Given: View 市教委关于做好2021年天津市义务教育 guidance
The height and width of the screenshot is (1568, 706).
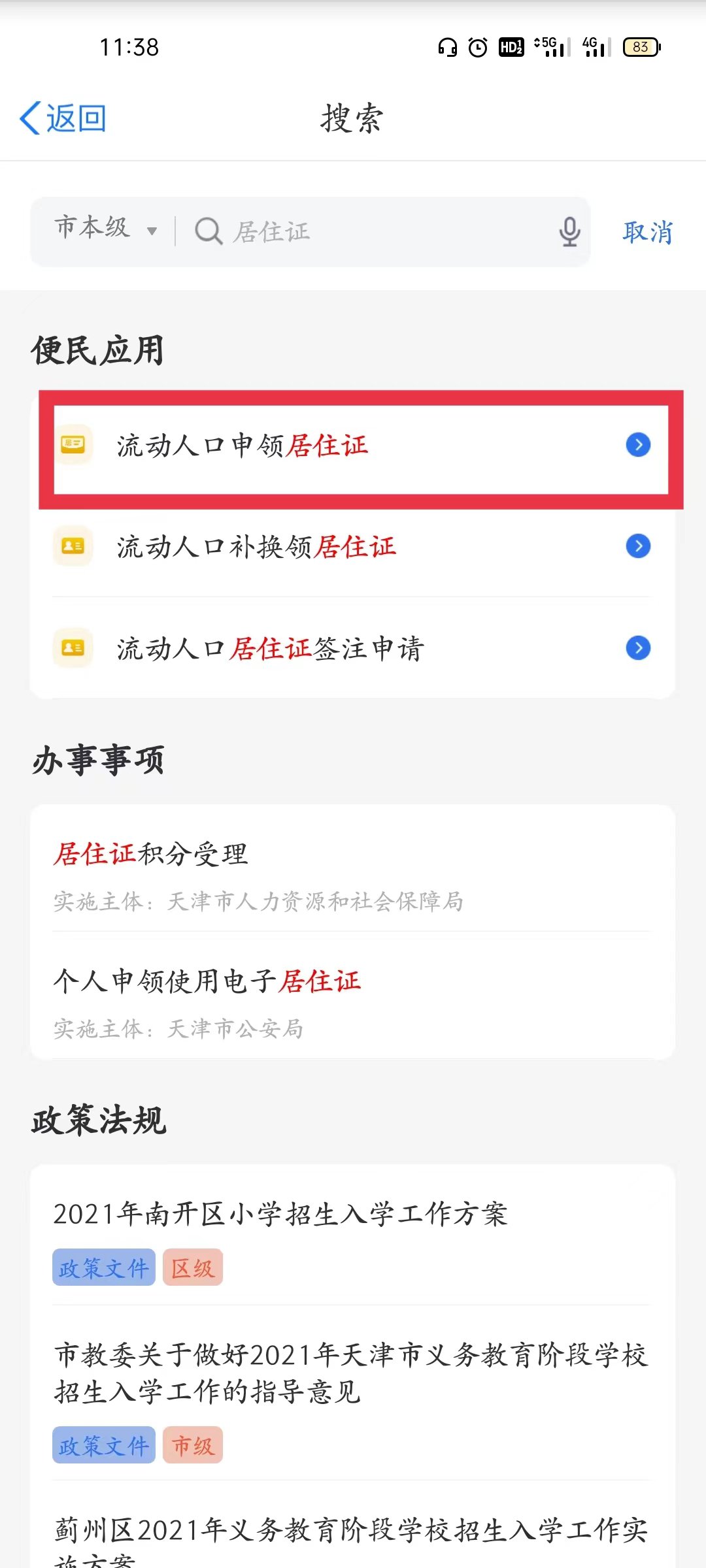Looking at the screenshot, I should tap(353, 1392).
